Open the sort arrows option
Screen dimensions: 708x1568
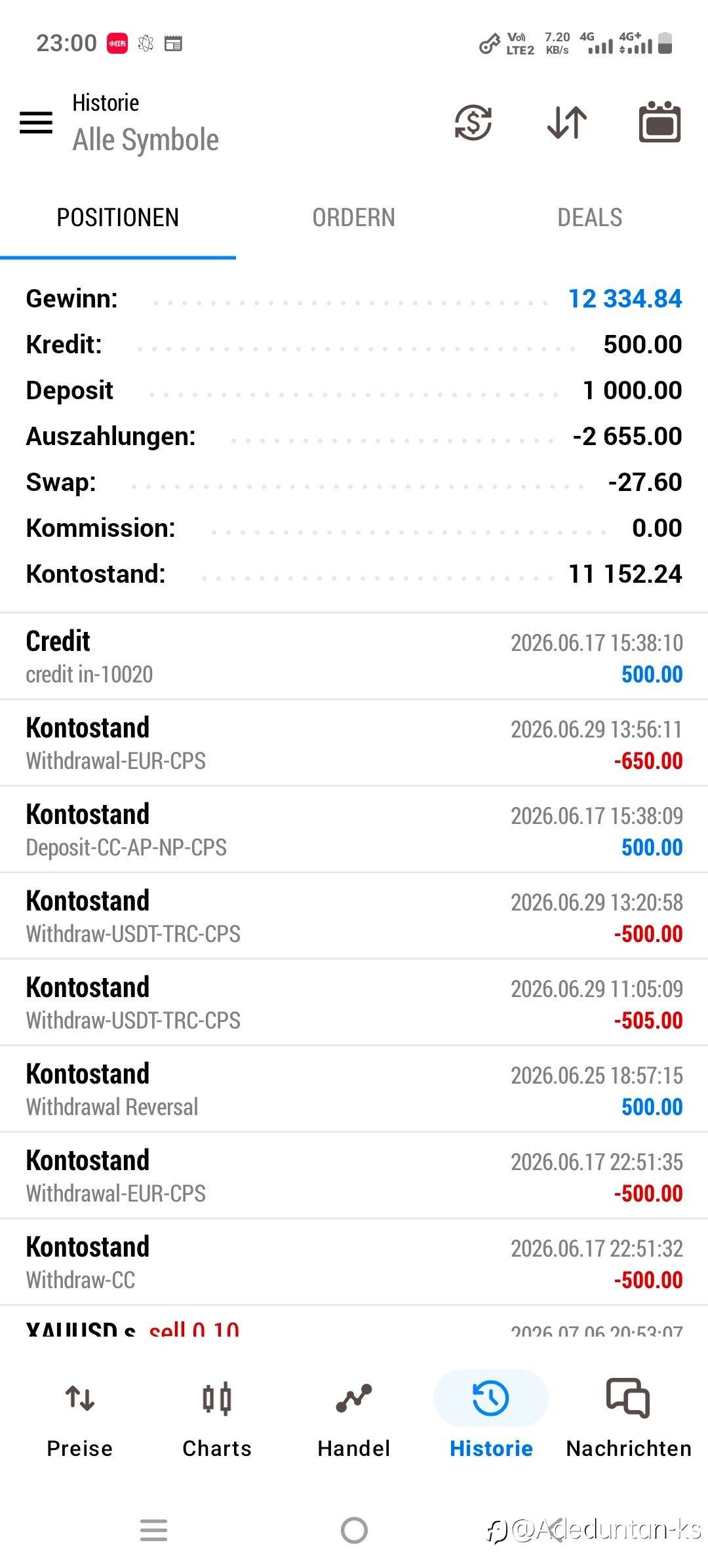point(567,123)
